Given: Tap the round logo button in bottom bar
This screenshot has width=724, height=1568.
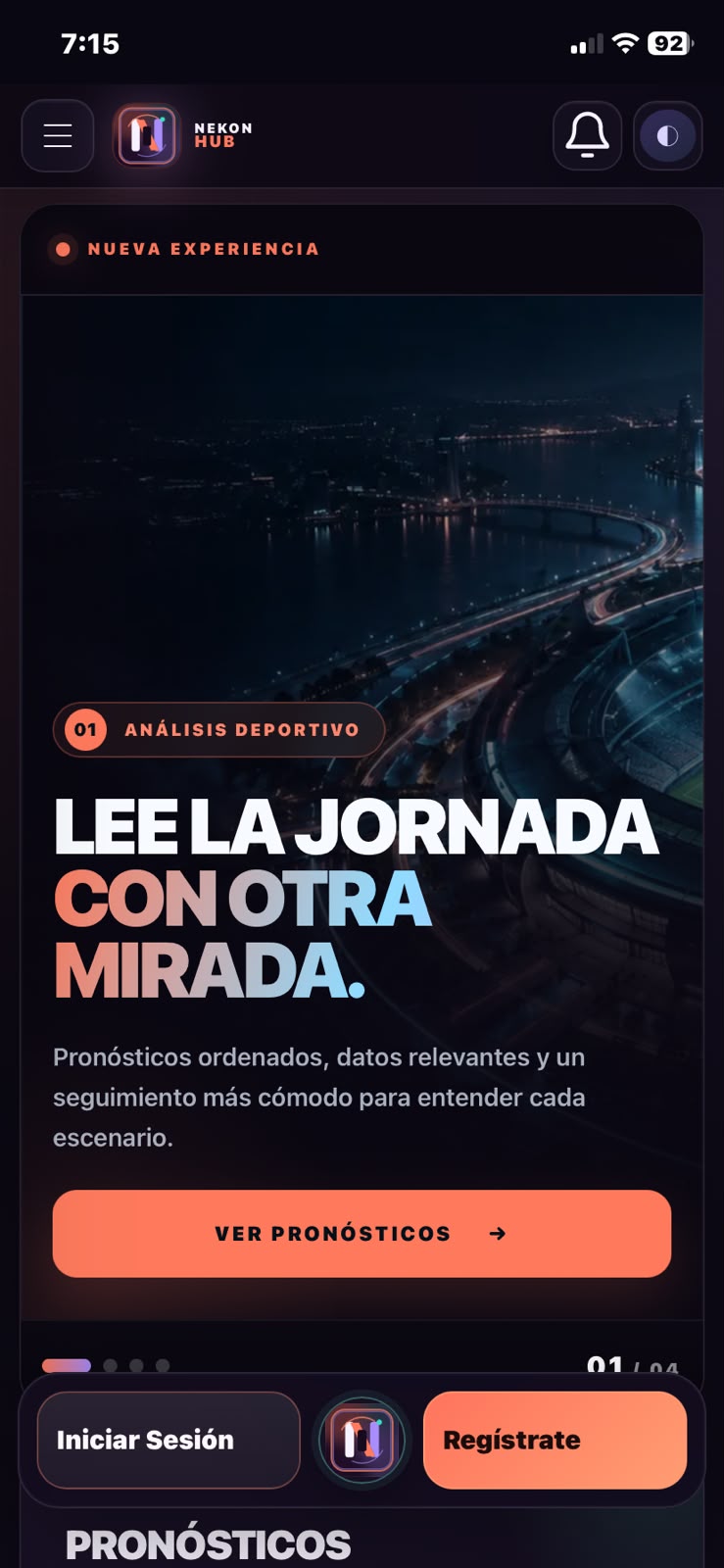Looking at the screenshot, I should tap(361, 1440).
